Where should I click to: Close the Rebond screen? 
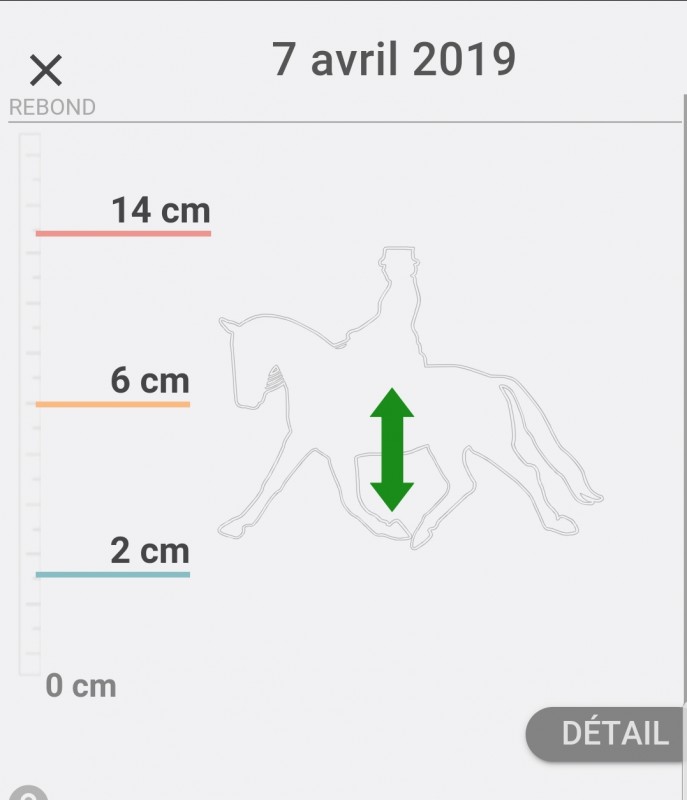pos(46,70)
